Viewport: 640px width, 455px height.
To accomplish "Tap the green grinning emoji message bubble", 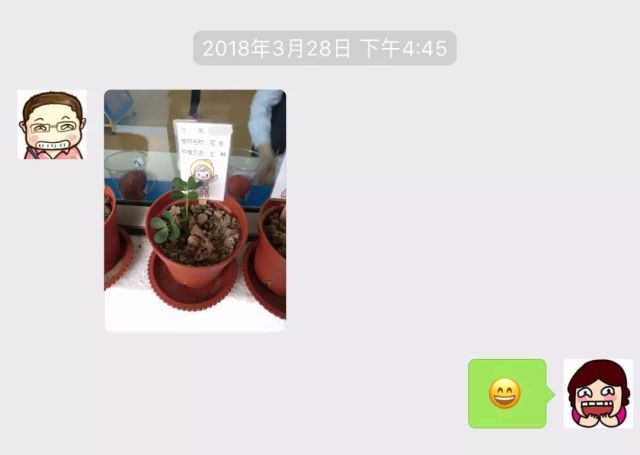I will pyautogui.click(x=507, y=394).
